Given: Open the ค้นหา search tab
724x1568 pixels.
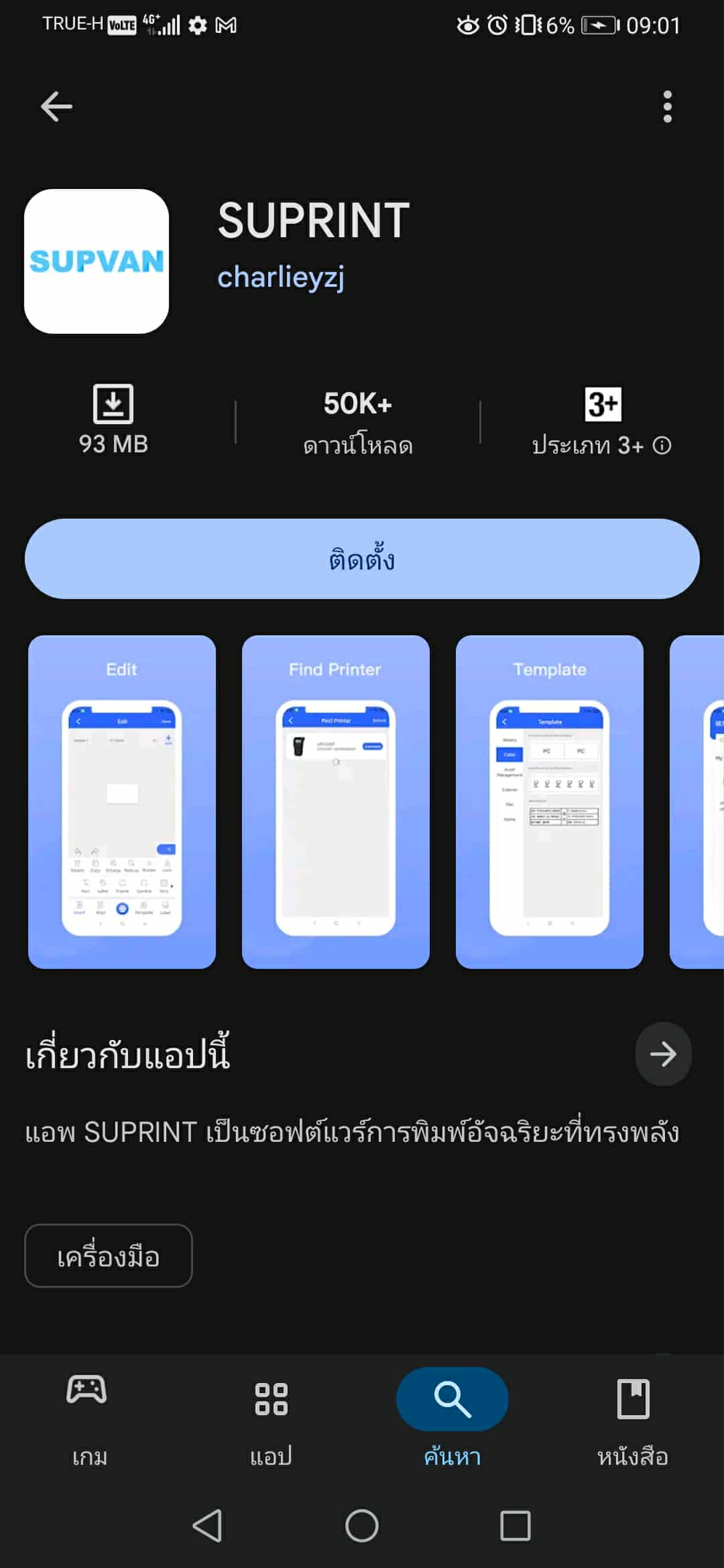Looking at the screenshot, I should 452,1417.
